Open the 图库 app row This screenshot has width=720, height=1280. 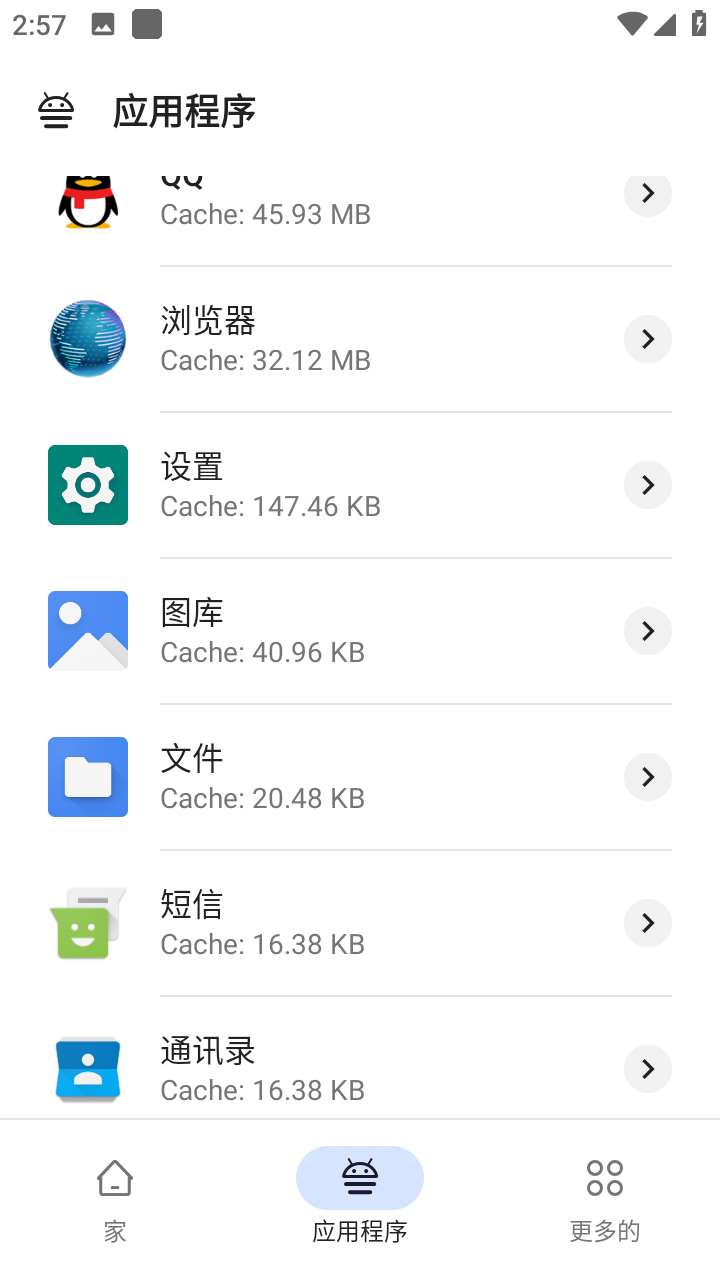click(360, 631)
